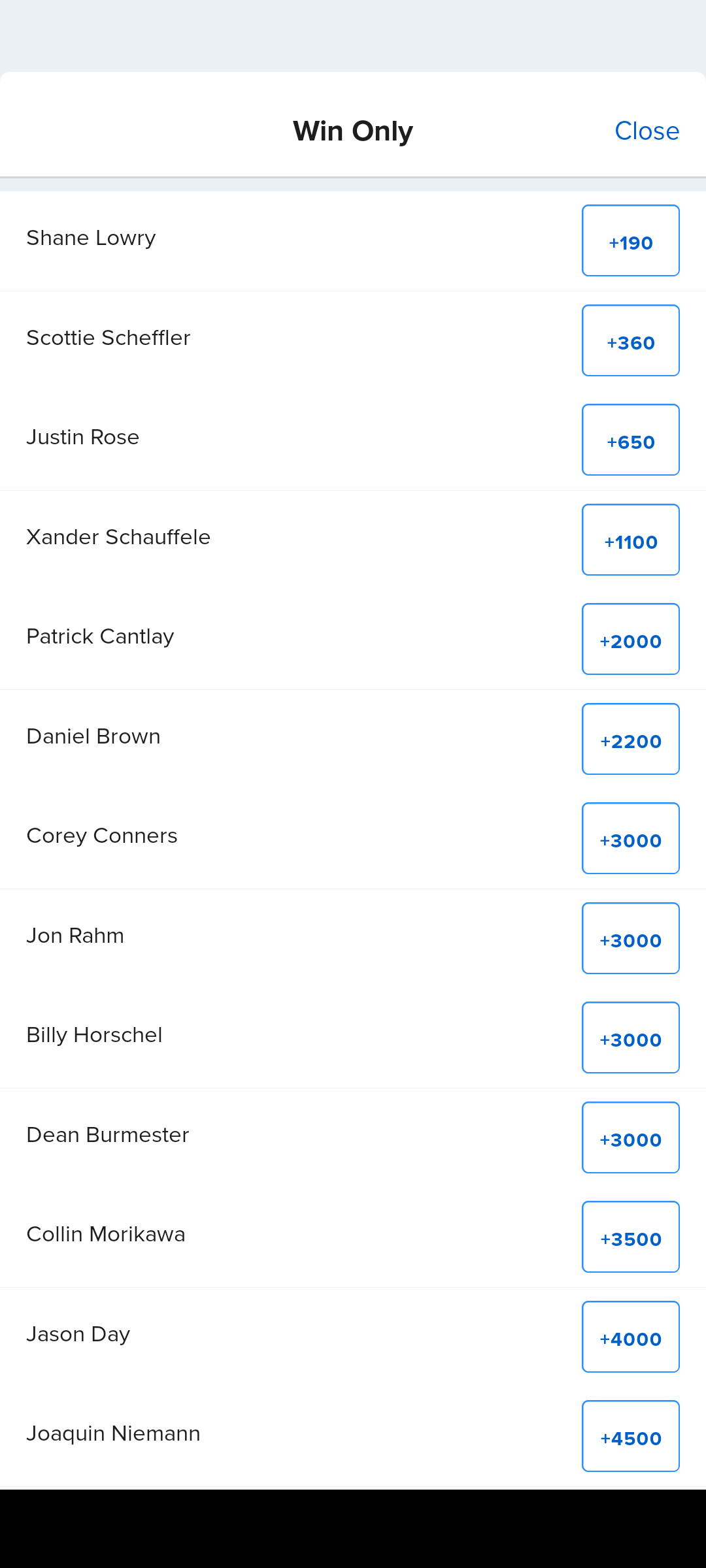Pick Justin Rose at +650
706x1568 pixels.
(x=630, y=440)
